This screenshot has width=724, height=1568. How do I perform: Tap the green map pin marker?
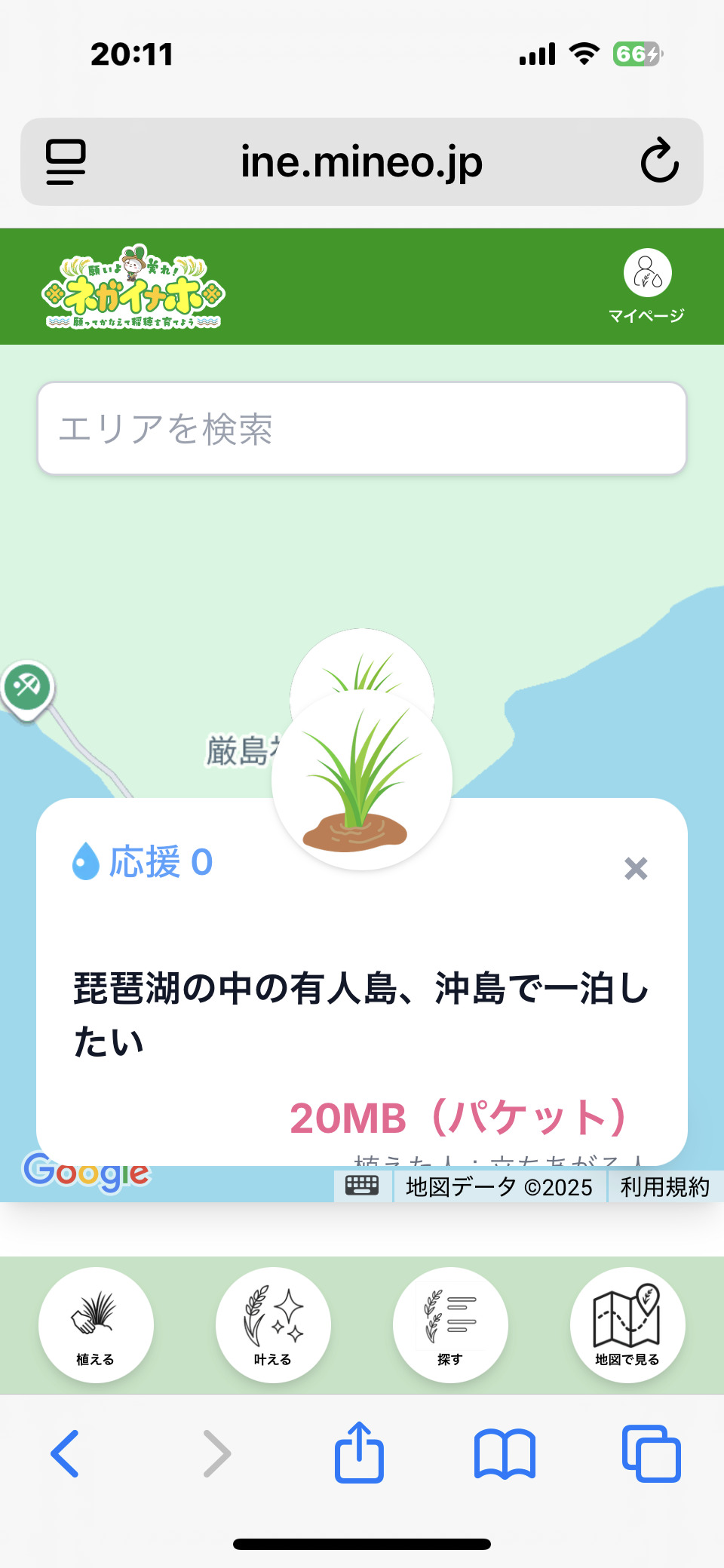(27, 688)
